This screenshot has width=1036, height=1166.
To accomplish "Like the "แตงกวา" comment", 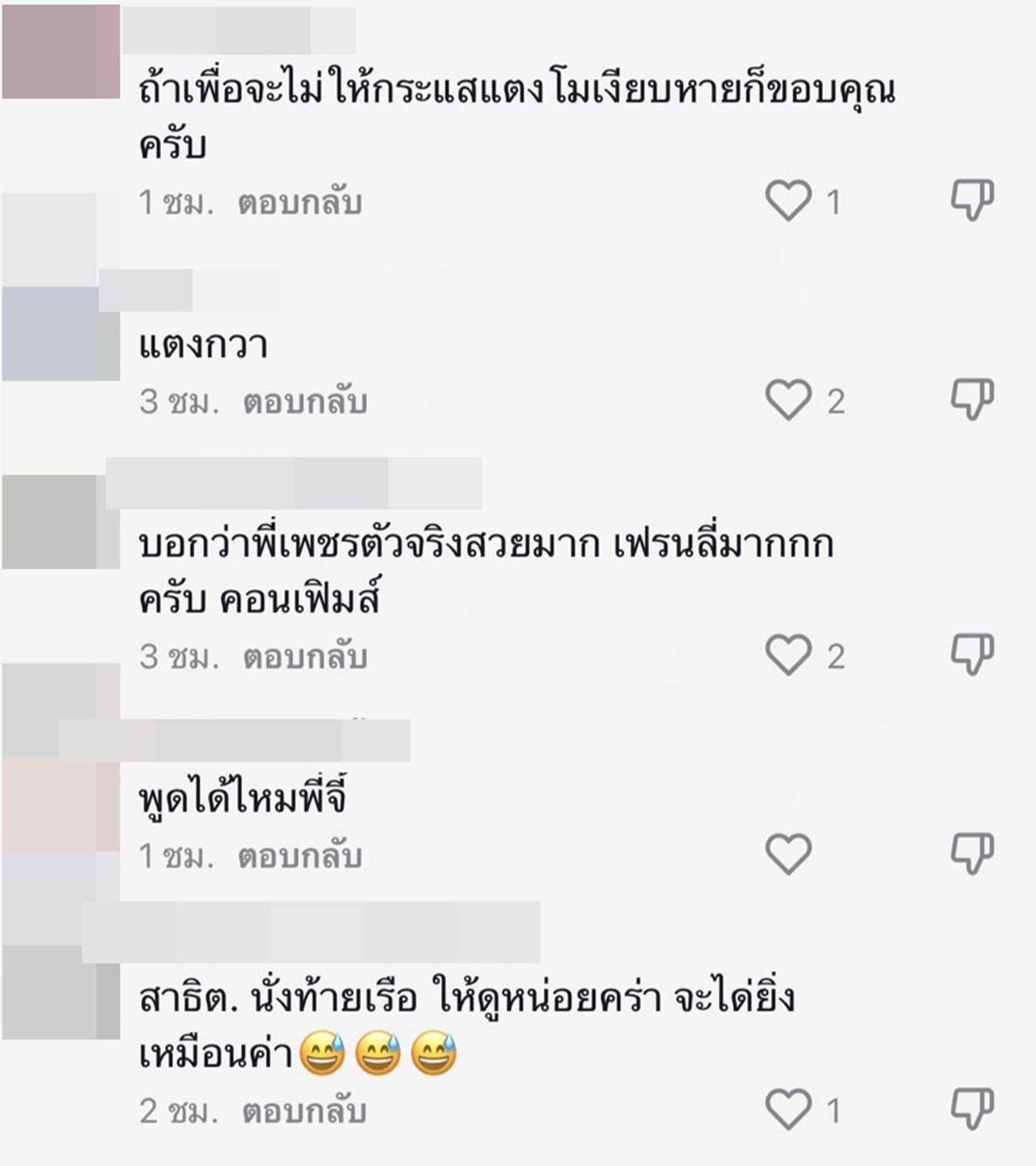I will [x=788, y=401].
